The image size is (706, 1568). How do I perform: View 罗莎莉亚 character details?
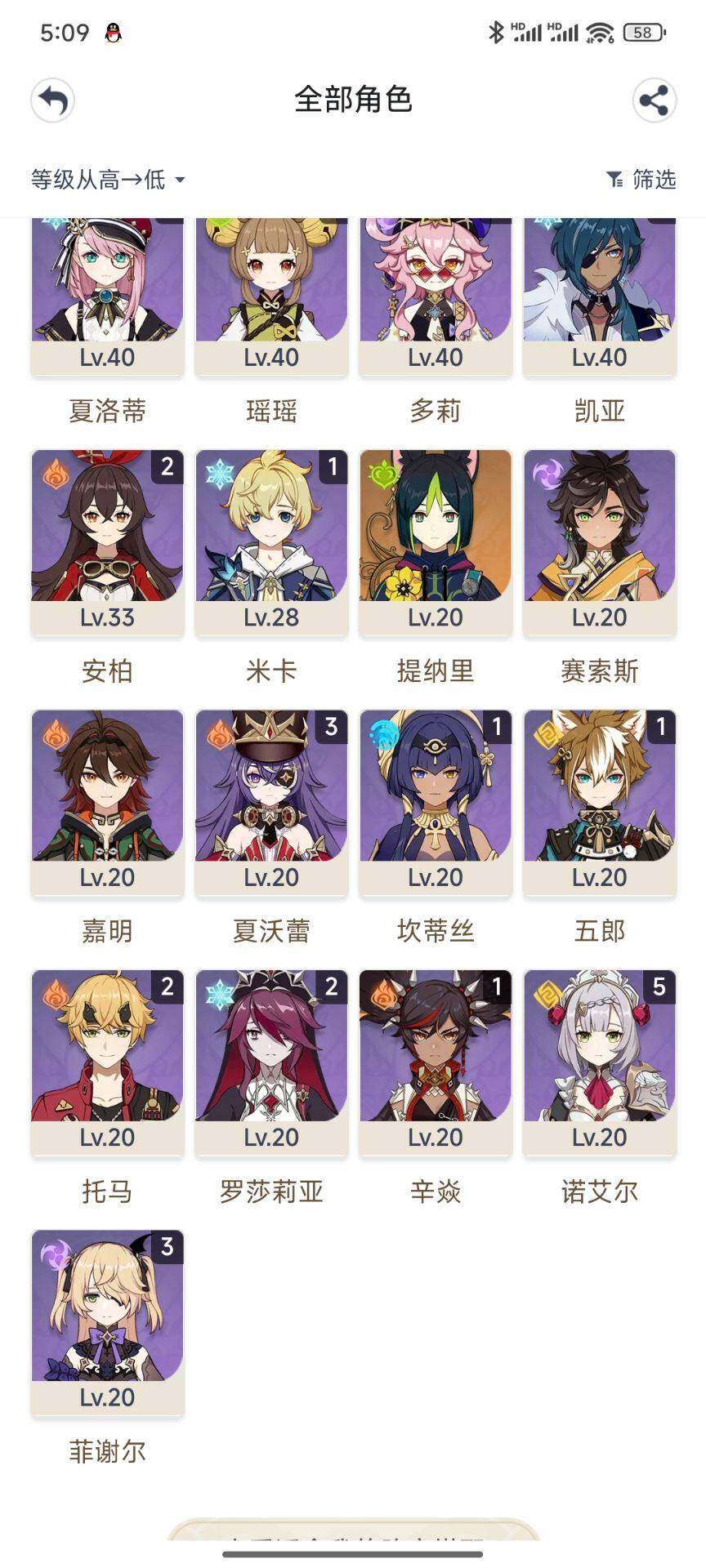pos(271,1060)
